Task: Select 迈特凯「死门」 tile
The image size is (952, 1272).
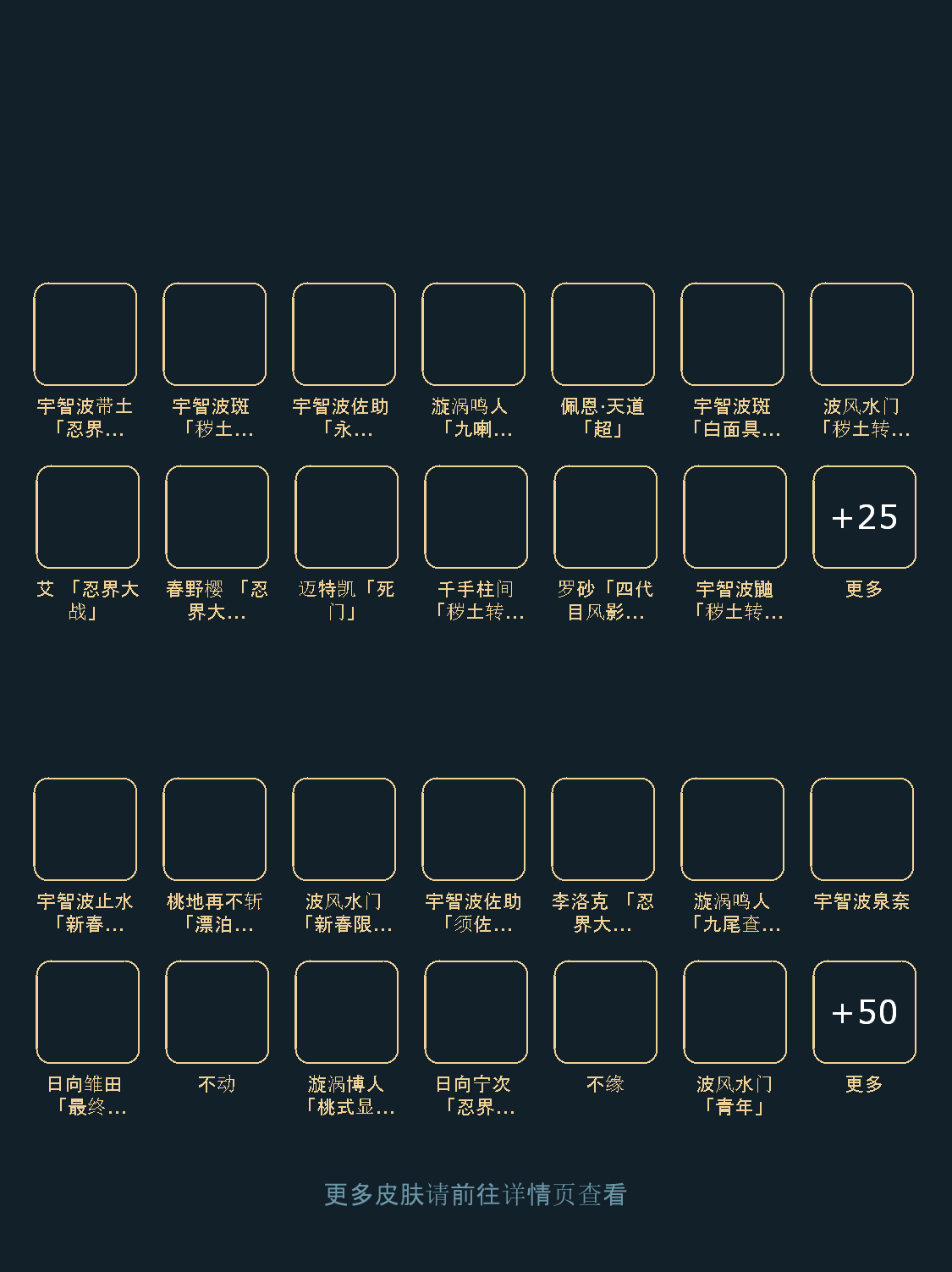Action: point(346,517)
